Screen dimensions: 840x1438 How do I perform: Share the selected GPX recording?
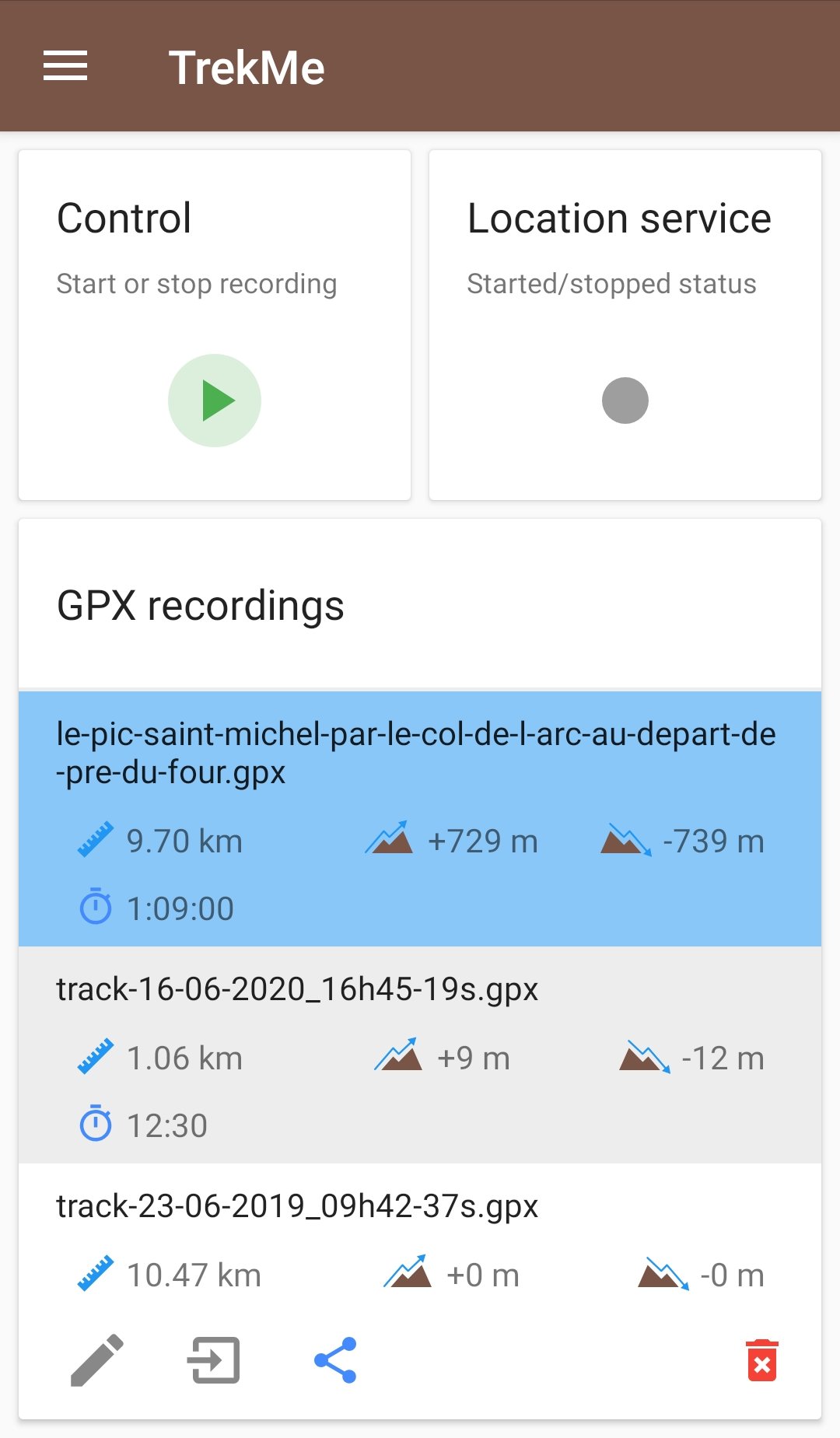[335, 1360]
